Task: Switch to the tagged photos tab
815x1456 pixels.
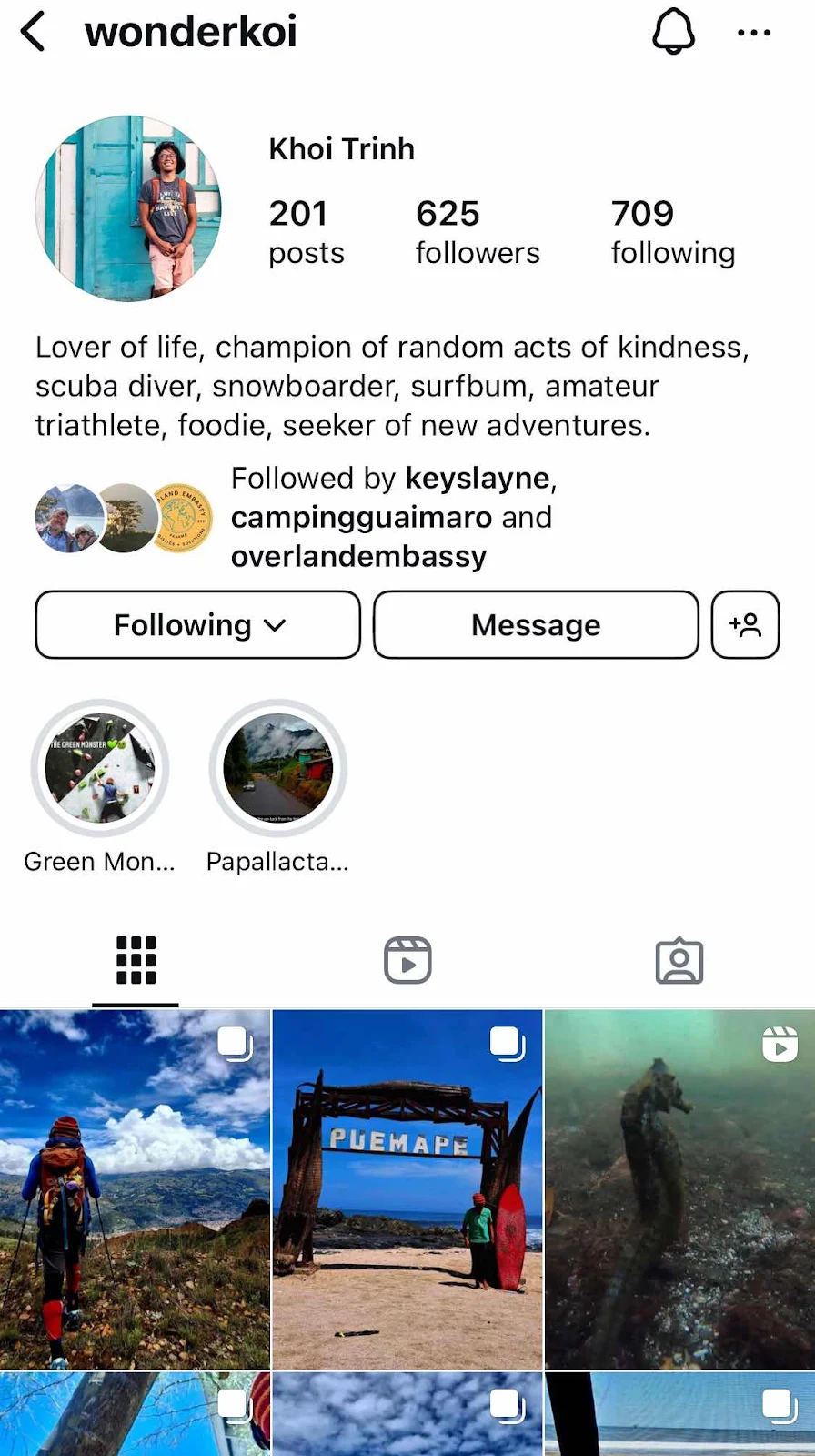Action: (x=679, y=961)
